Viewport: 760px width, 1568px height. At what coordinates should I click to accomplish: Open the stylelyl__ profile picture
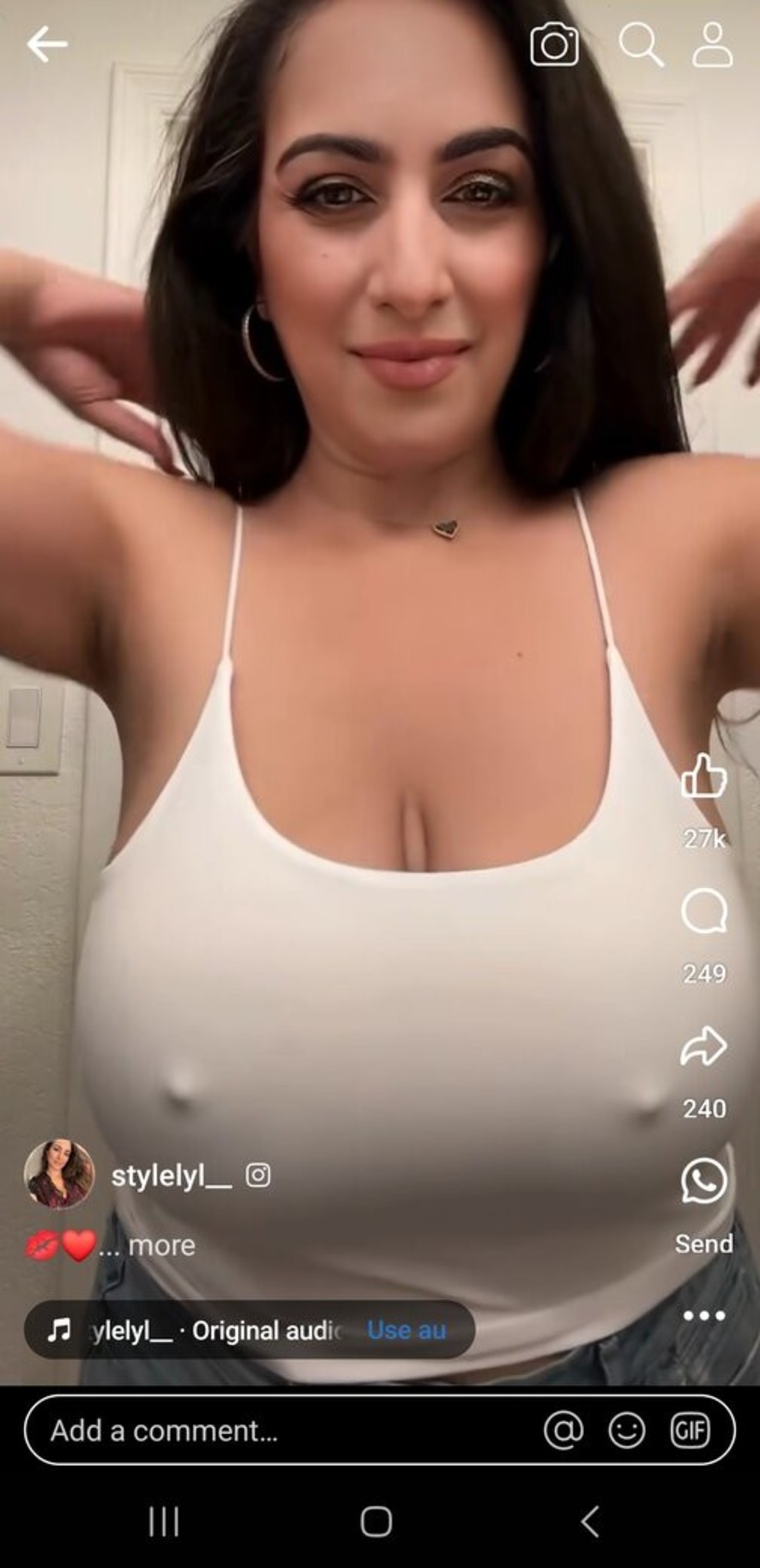59,1174
